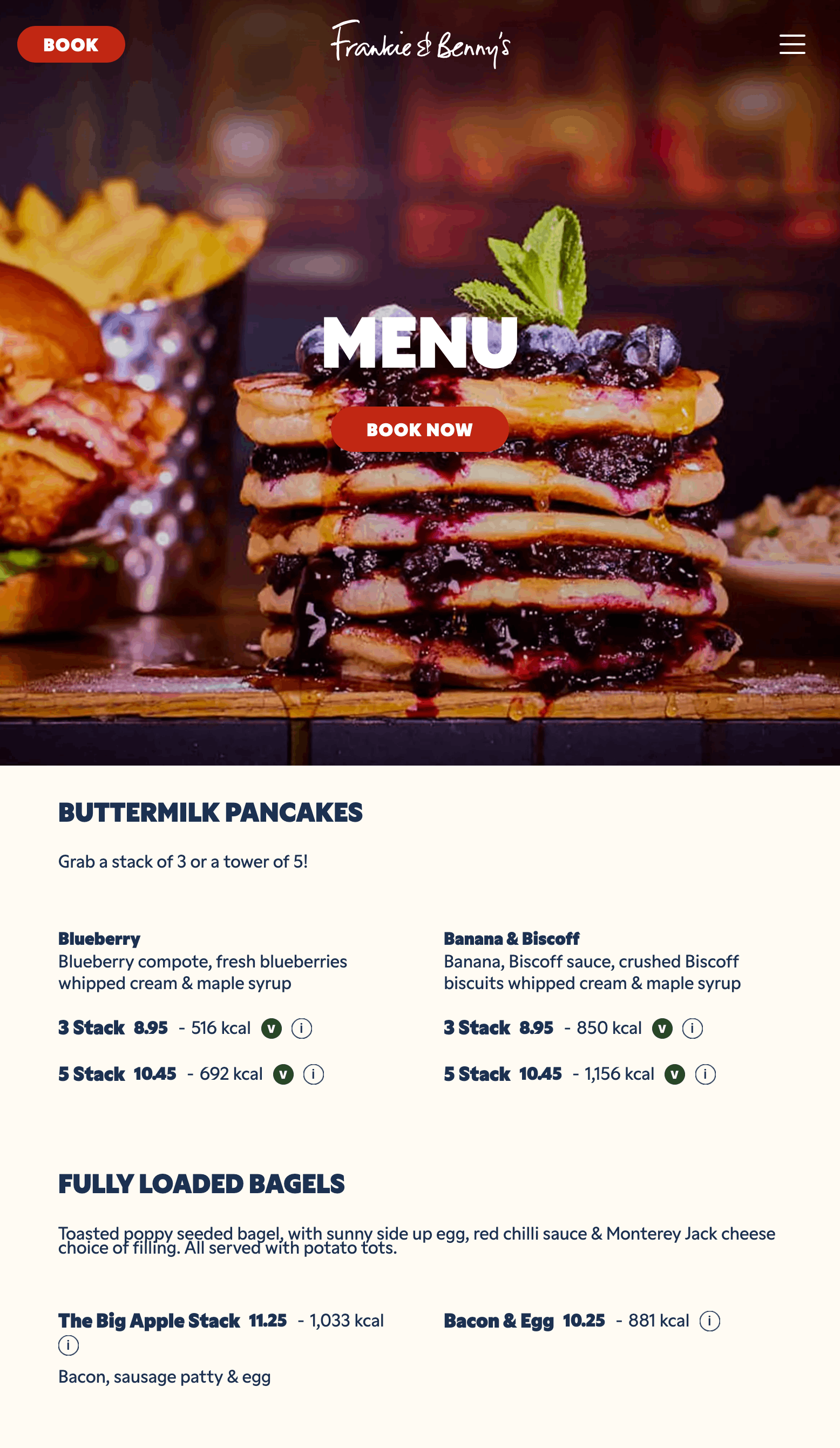This screenshot has width=840, height=1448.
Task: View info for The Big Apple Stack
Action: click(x=69, y=1345)
